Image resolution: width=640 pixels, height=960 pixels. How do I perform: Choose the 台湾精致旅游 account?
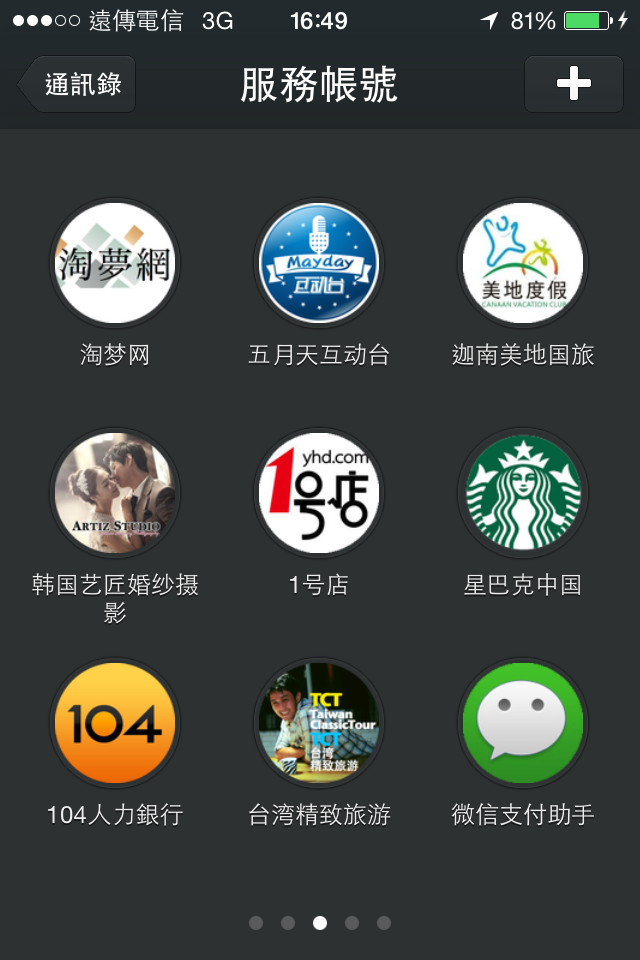(x=319, y=724)
